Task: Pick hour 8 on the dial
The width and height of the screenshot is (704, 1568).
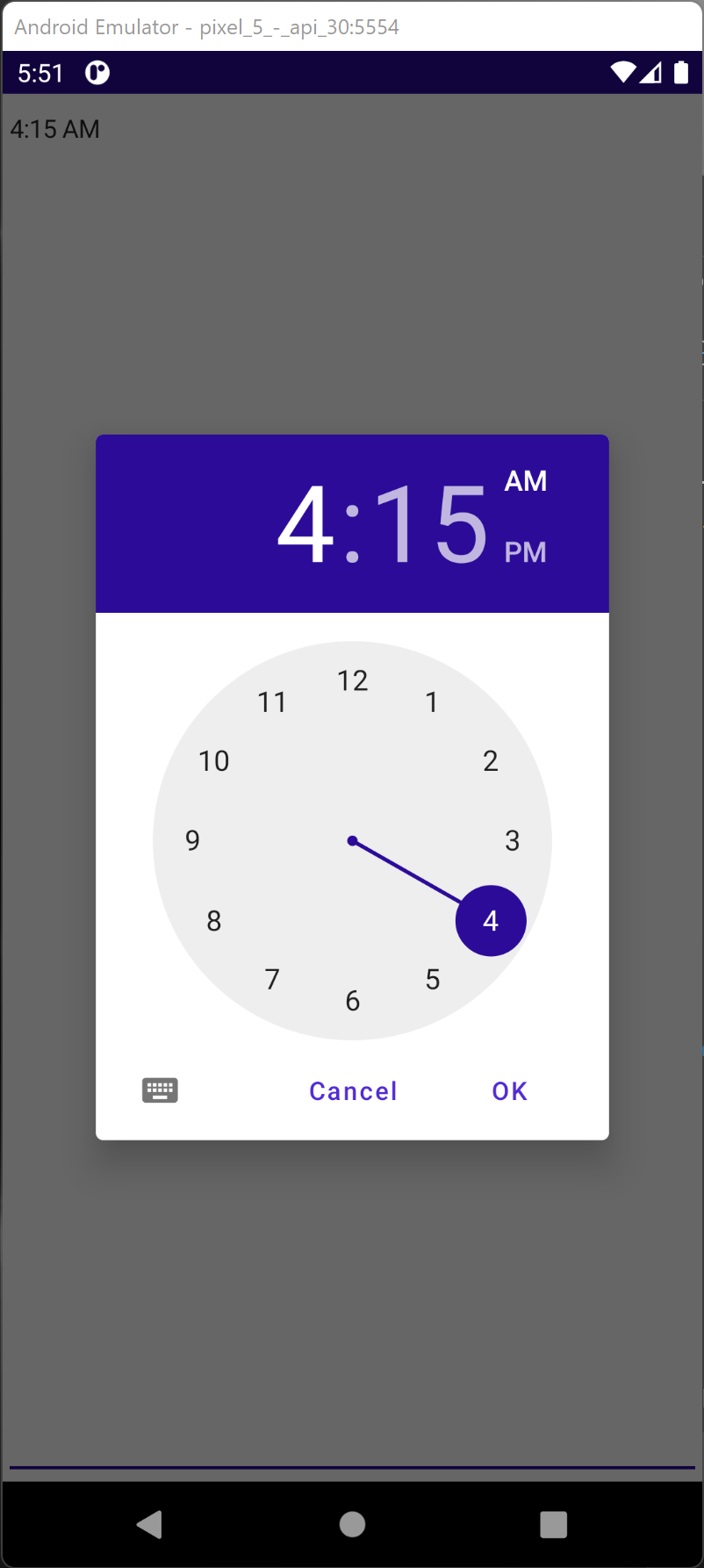Action: point(214,921)
